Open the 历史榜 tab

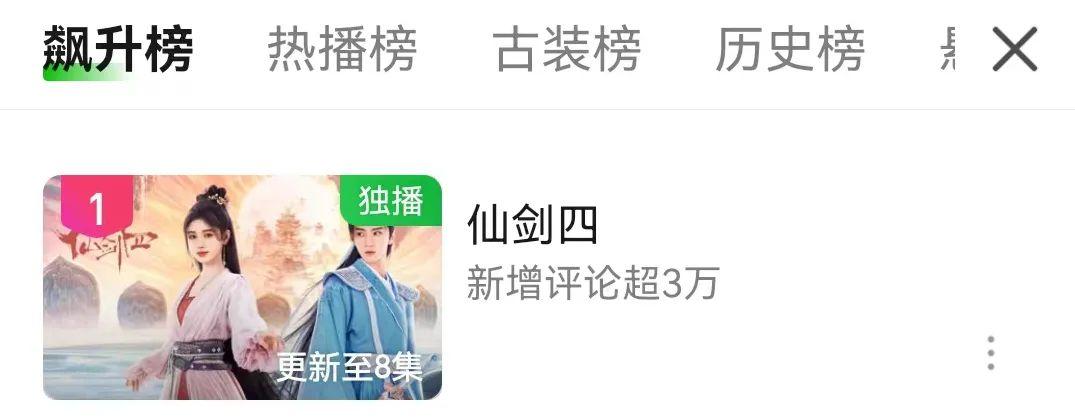790,49
